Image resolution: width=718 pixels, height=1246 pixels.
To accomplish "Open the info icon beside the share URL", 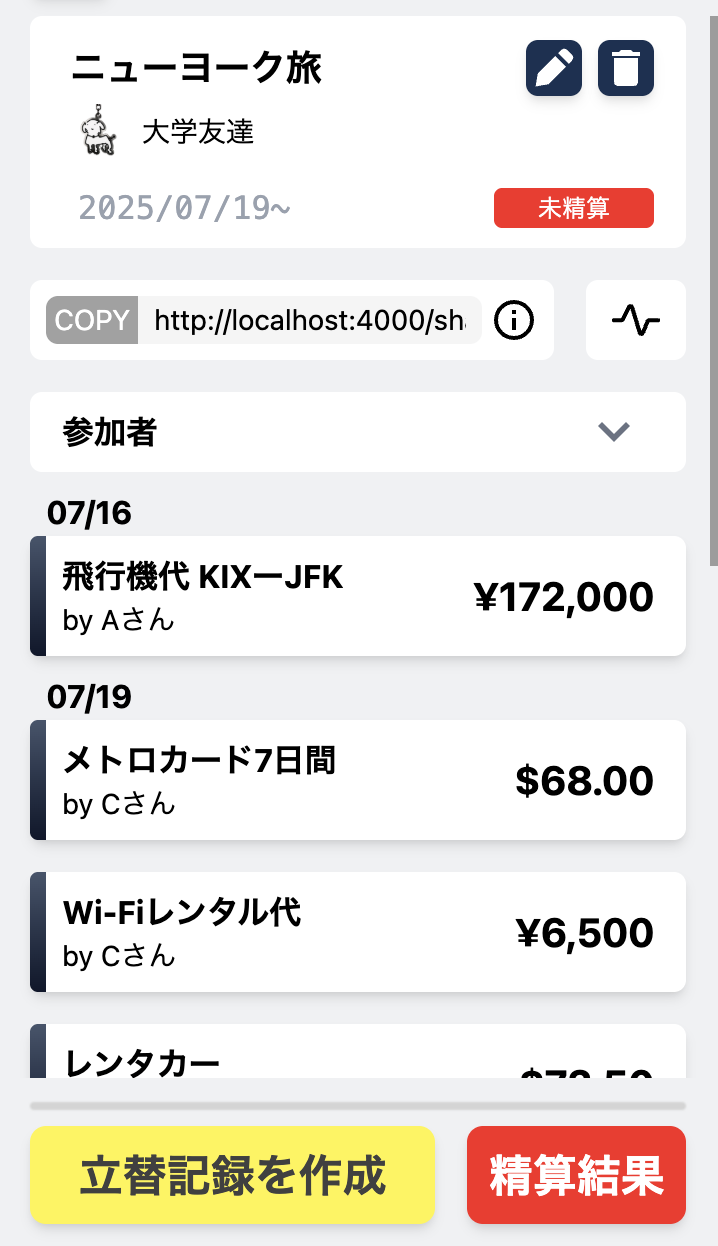I will [x=514, y=320].
